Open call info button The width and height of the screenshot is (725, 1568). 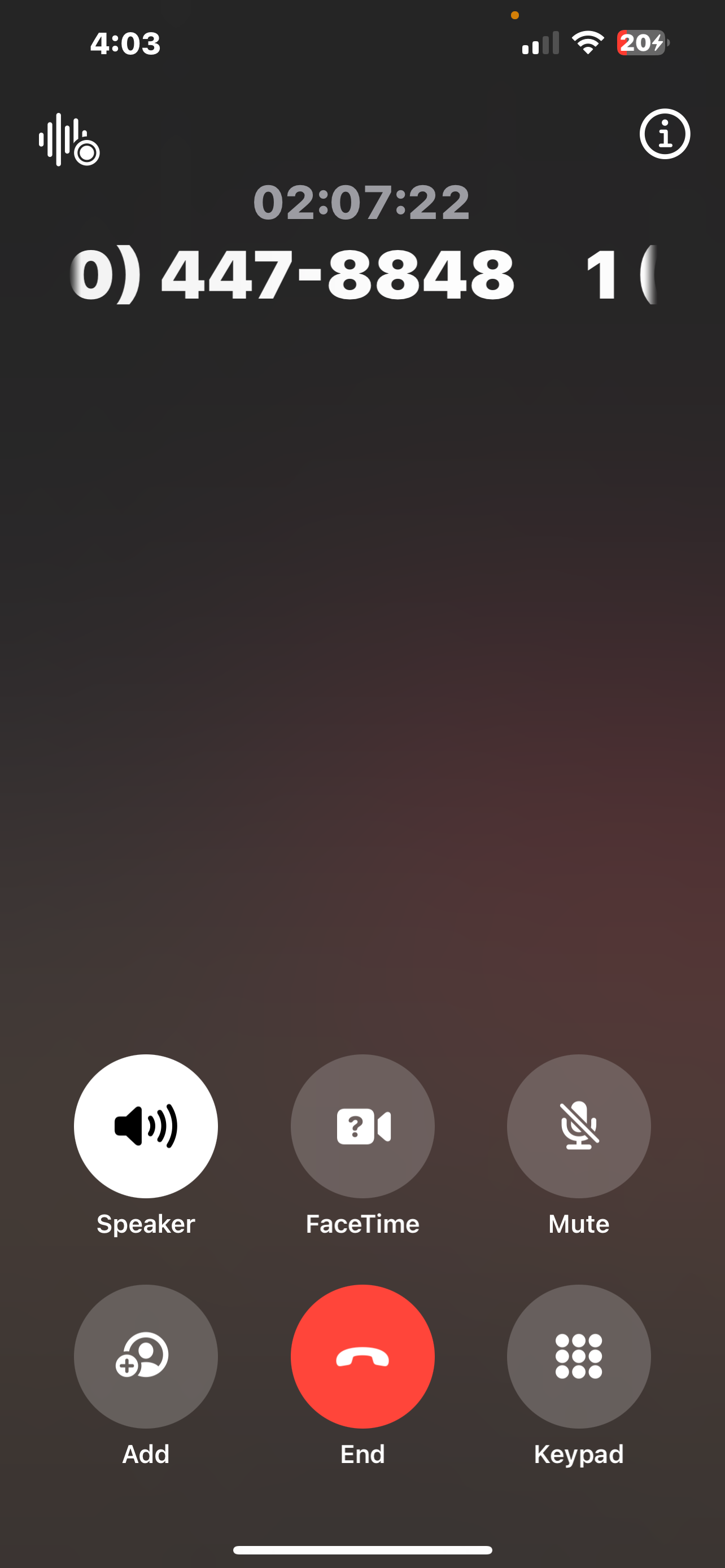665,134
